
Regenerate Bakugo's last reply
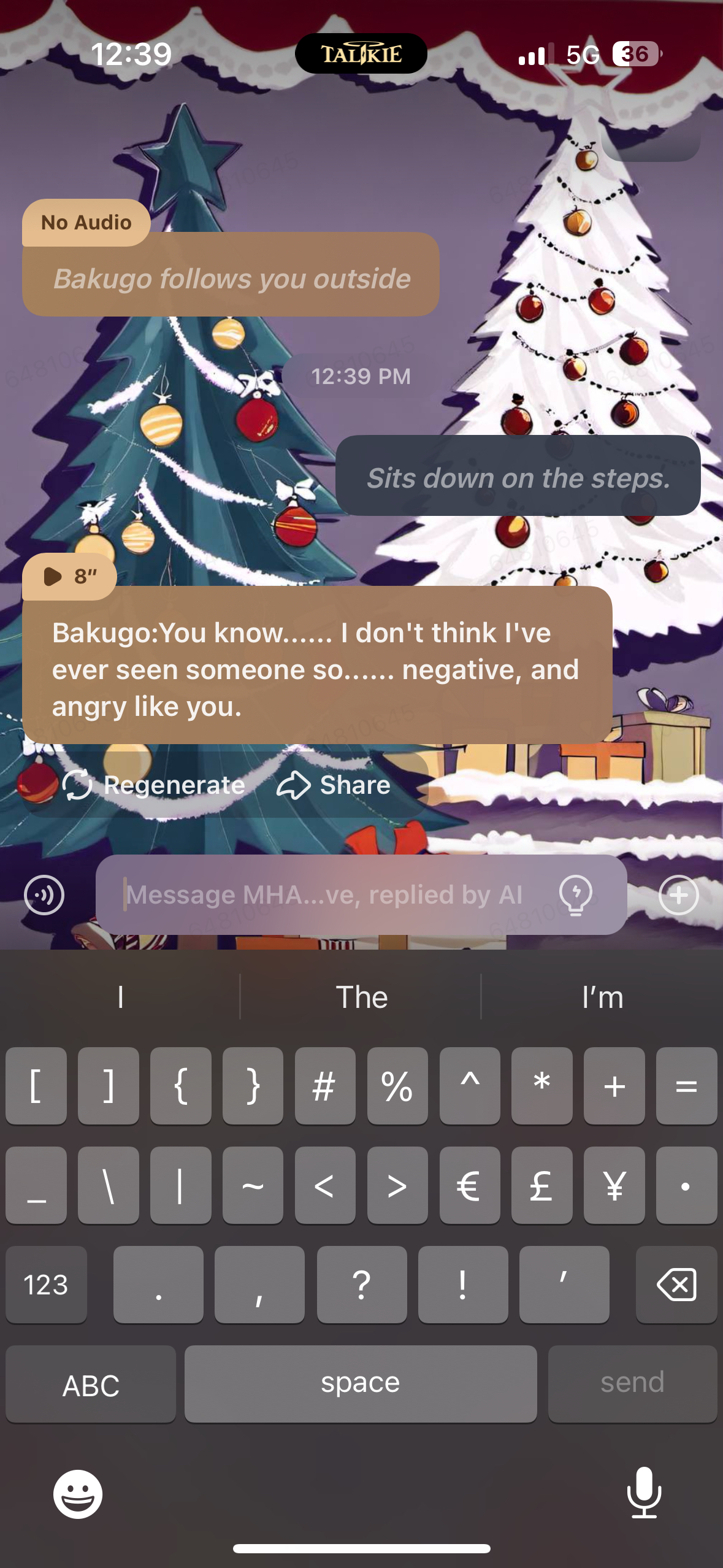[154, 785]
